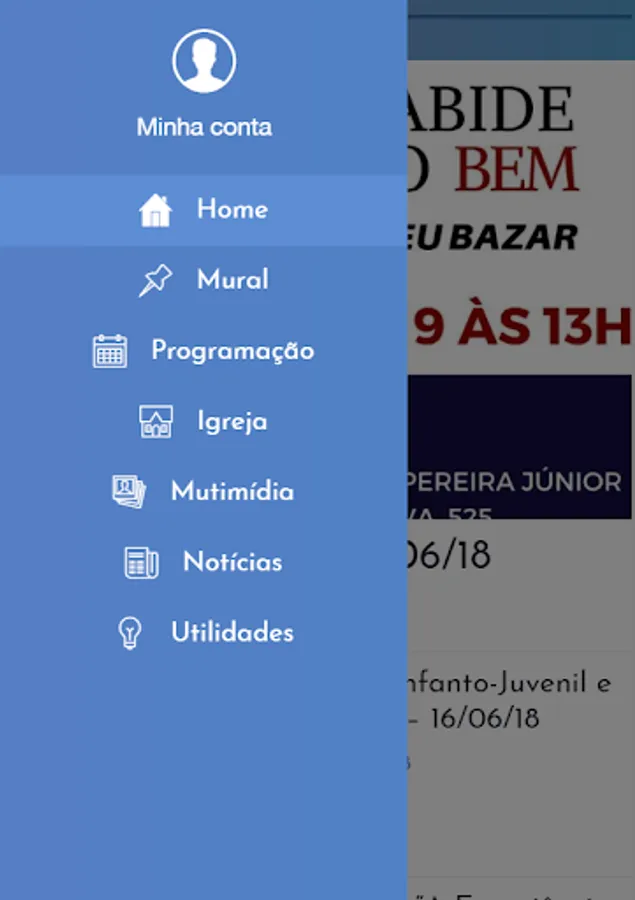The width and height of the screenshot is (635, 900).
Task: Open Programação menu item
Action: [204, 351]
